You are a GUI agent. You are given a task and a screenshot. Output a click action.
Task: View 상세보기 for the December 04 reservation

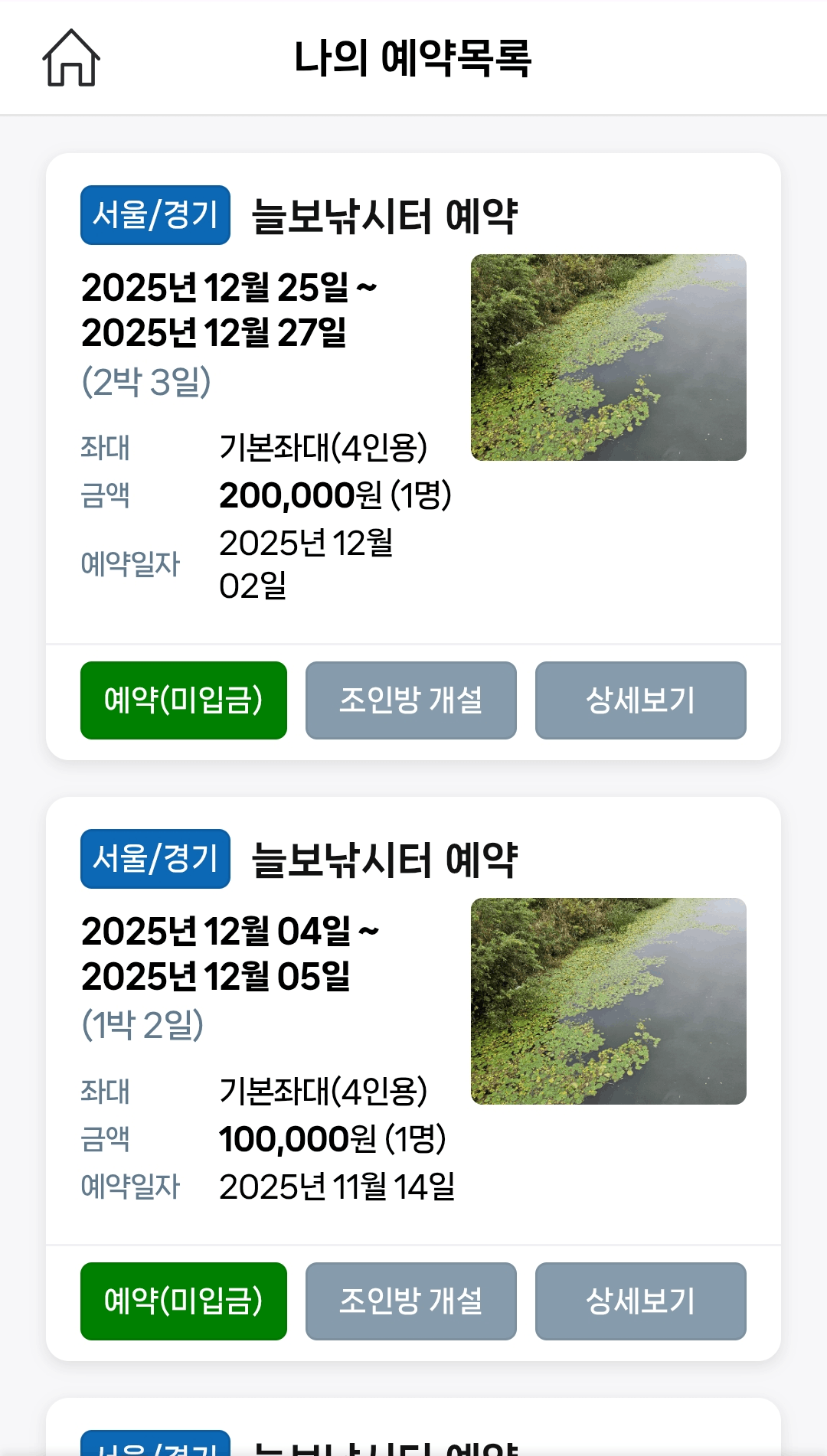tap(641, 1301)
